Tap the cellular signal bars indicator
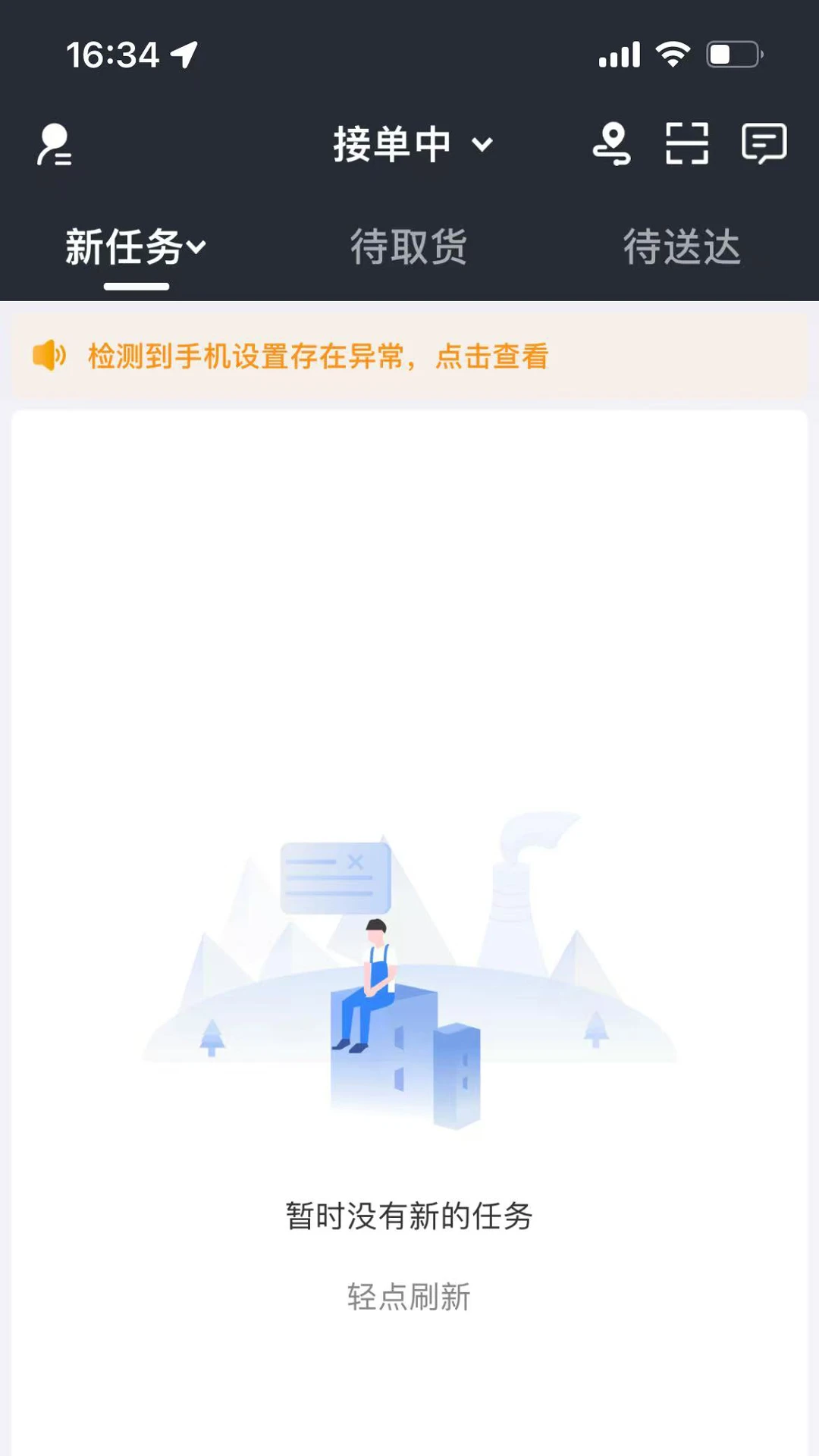 (x=619, y=55)
